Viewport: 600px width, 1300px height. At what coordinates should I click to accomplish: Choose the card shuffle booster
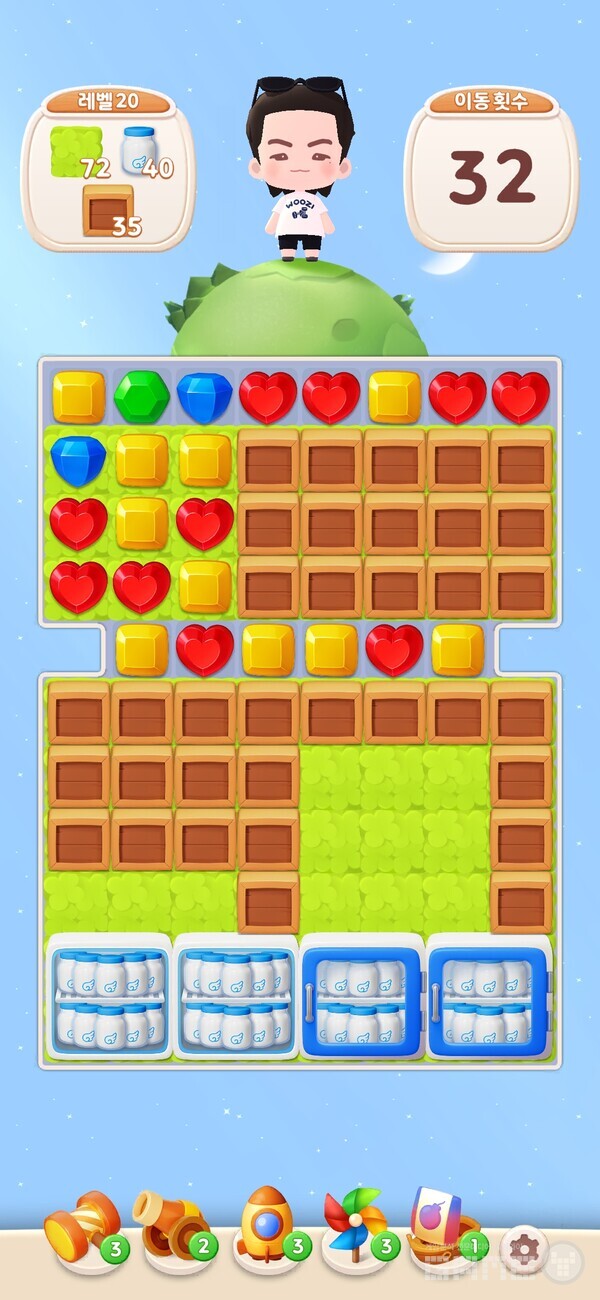pos(440,1222)
